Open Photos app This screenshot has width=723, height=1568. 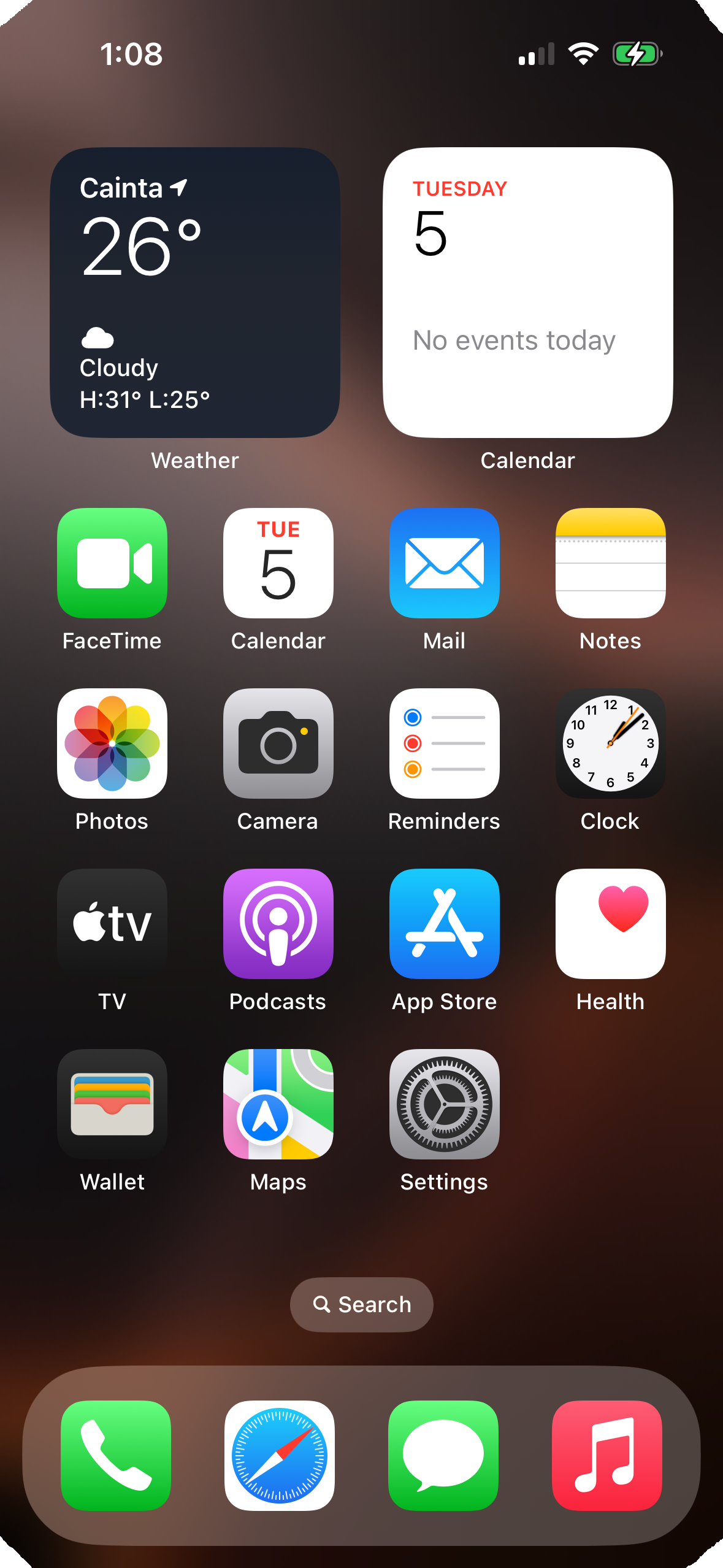112,743
